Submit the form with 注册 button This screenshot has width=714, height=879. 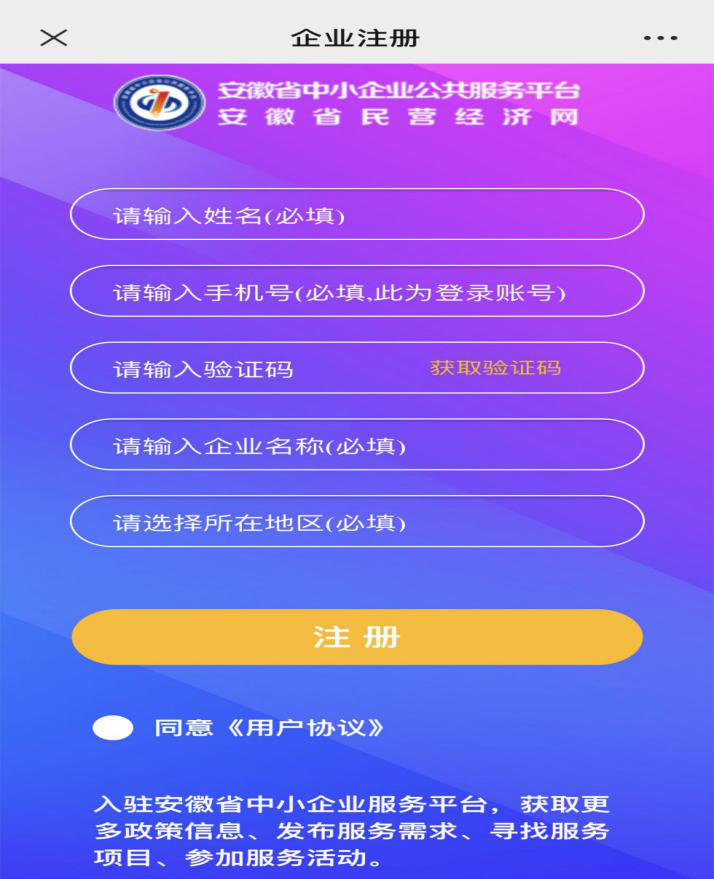tap(356, 637)
